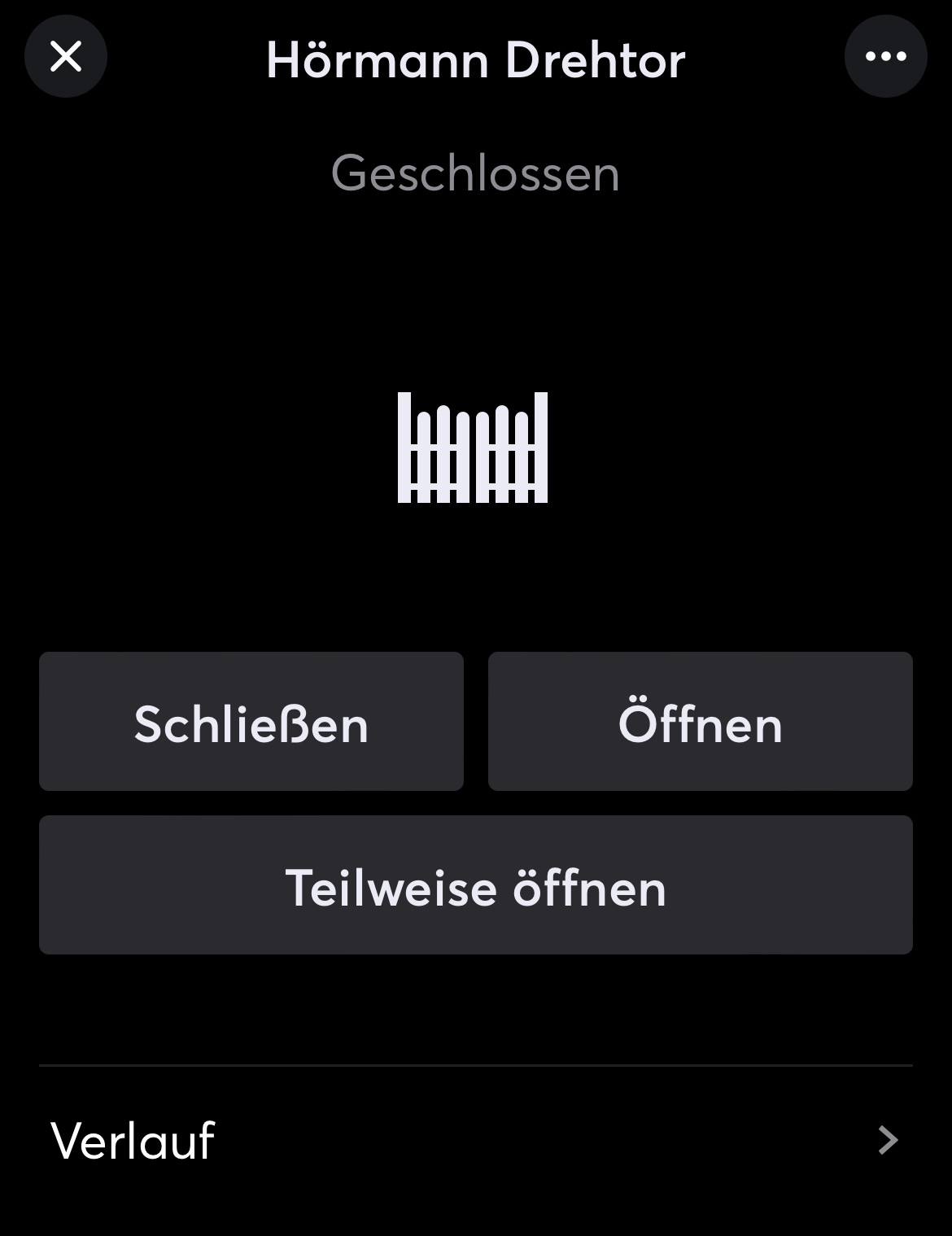Close the Hörmann Drehtor screen
Screen dimensions: 952x1236
pos(66,56)
